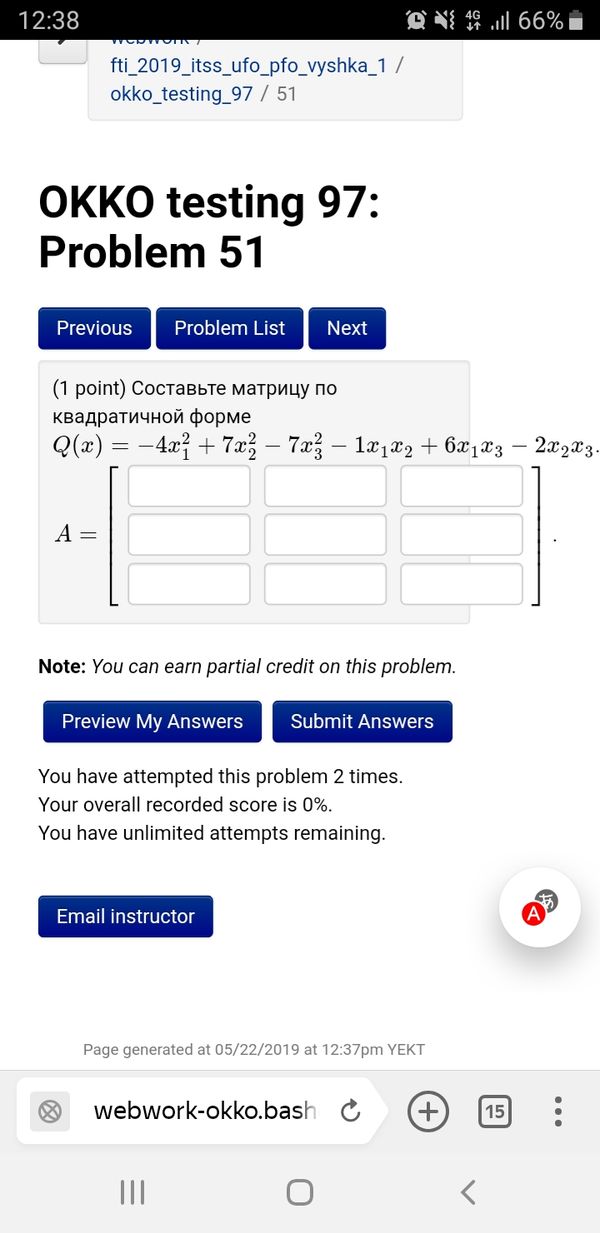Submit Answers for this problem
This screenshot has height=1233, width=600.
tap(362, 722)
